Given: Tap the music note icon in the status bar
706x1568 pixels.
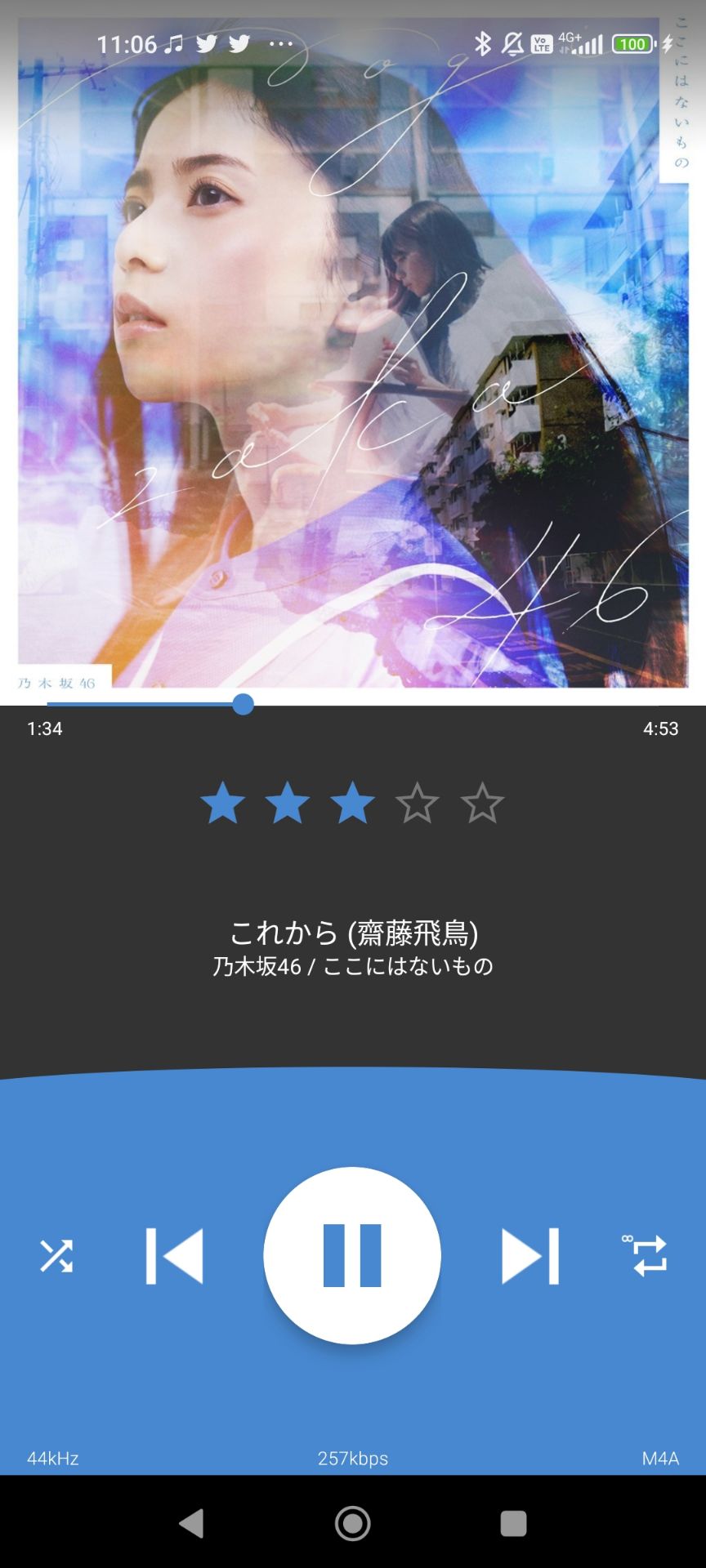Looking at the screenshot, I should pos(174,42).
